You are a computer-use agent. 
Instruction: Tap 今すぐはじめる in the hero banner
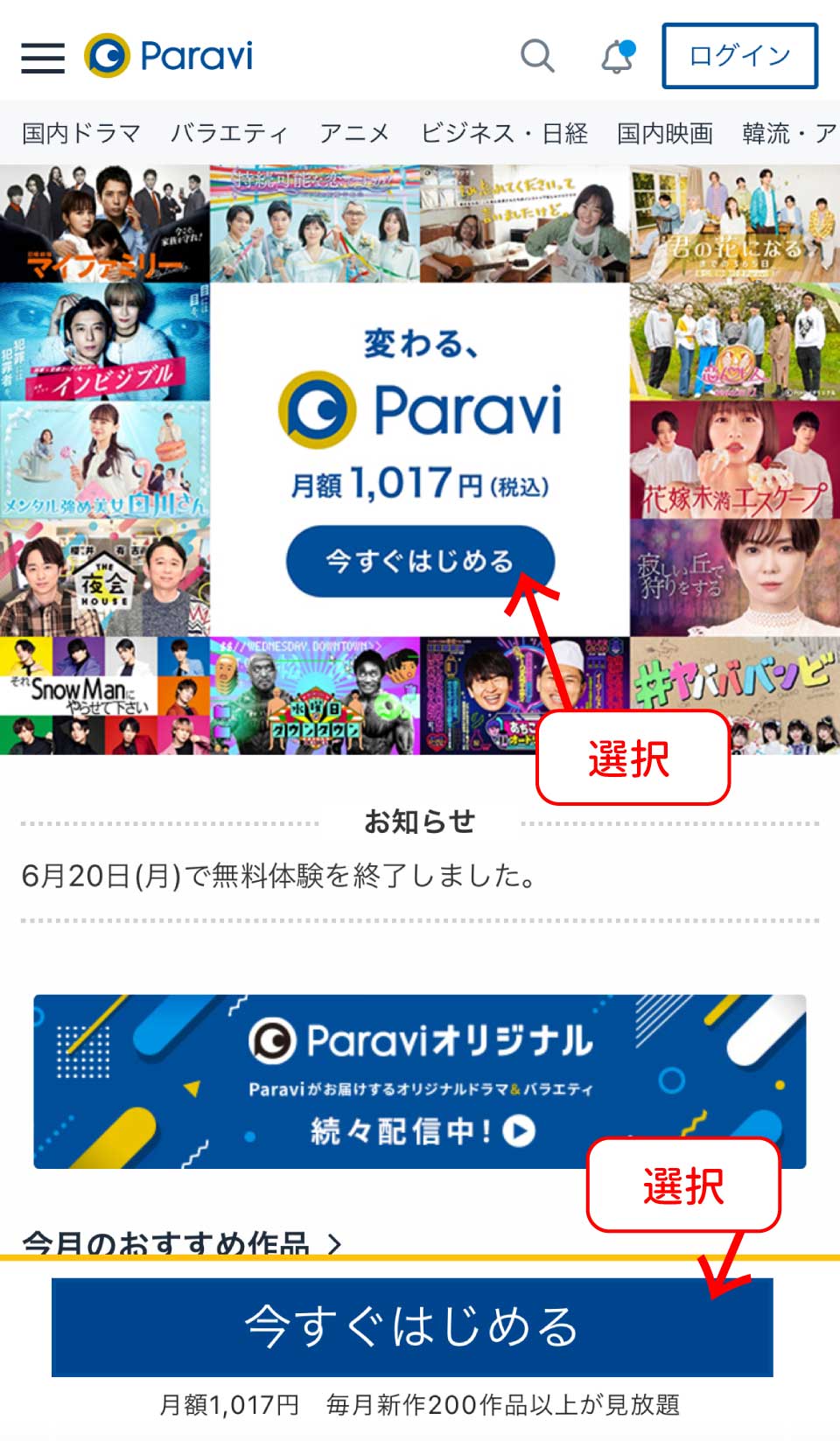click(420, 561)
